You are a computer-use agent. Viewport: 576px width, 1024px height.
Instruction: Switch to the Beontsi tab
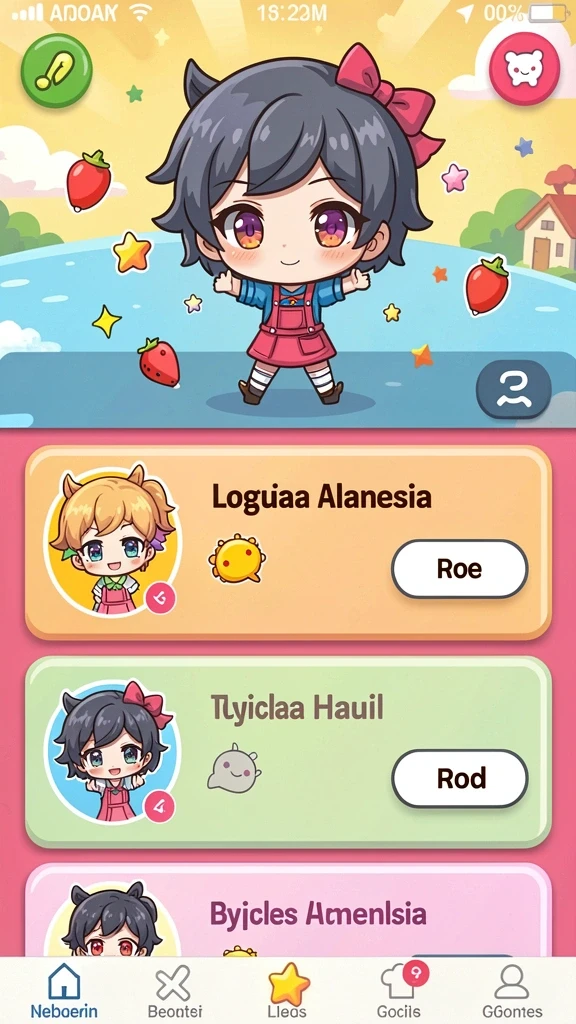174,991
